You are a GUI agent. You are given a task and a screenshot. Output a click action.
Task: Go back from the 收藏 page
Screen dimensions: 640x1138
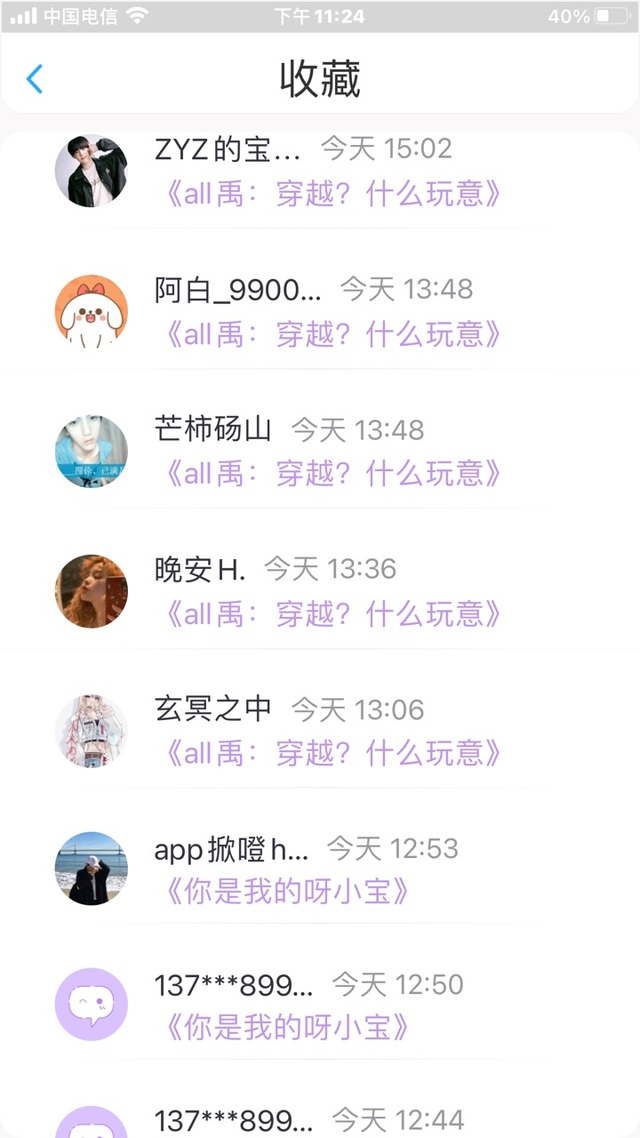35,78
